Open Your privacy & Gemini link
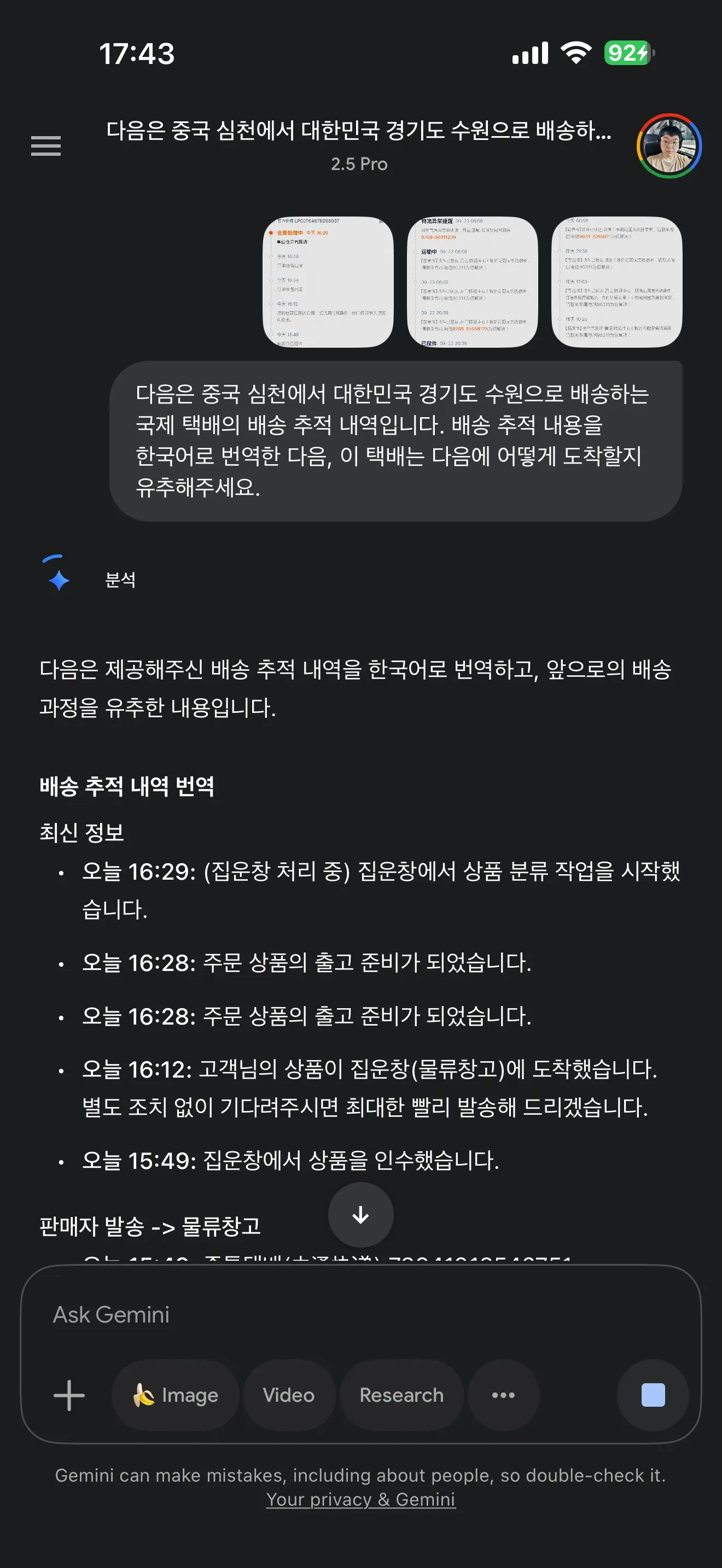Image resolution: width=722 pixels, height=1568 pixels. pyautogui.click(x=361, y=1499)
